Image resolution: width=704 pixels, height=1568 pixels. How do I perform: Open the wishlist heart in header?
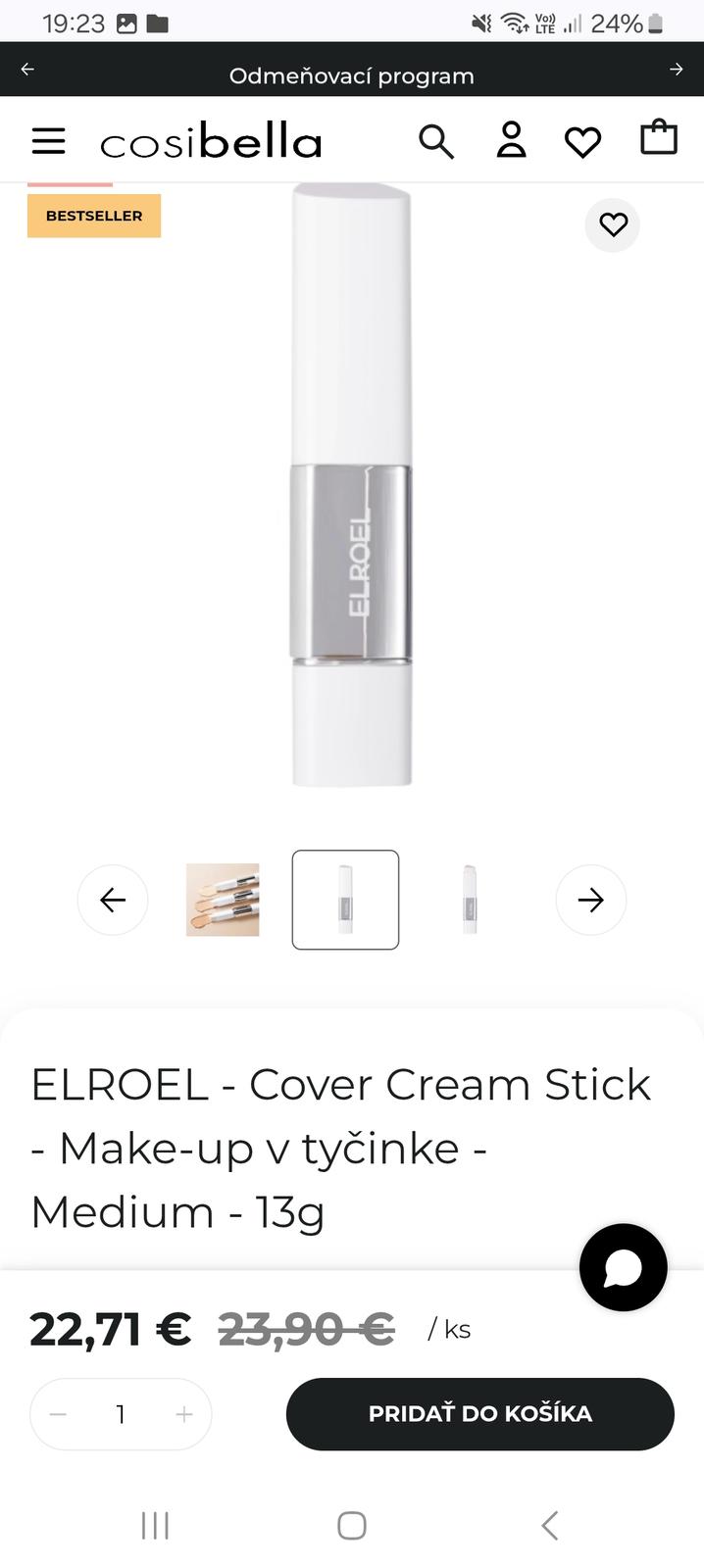coord(582,142)
